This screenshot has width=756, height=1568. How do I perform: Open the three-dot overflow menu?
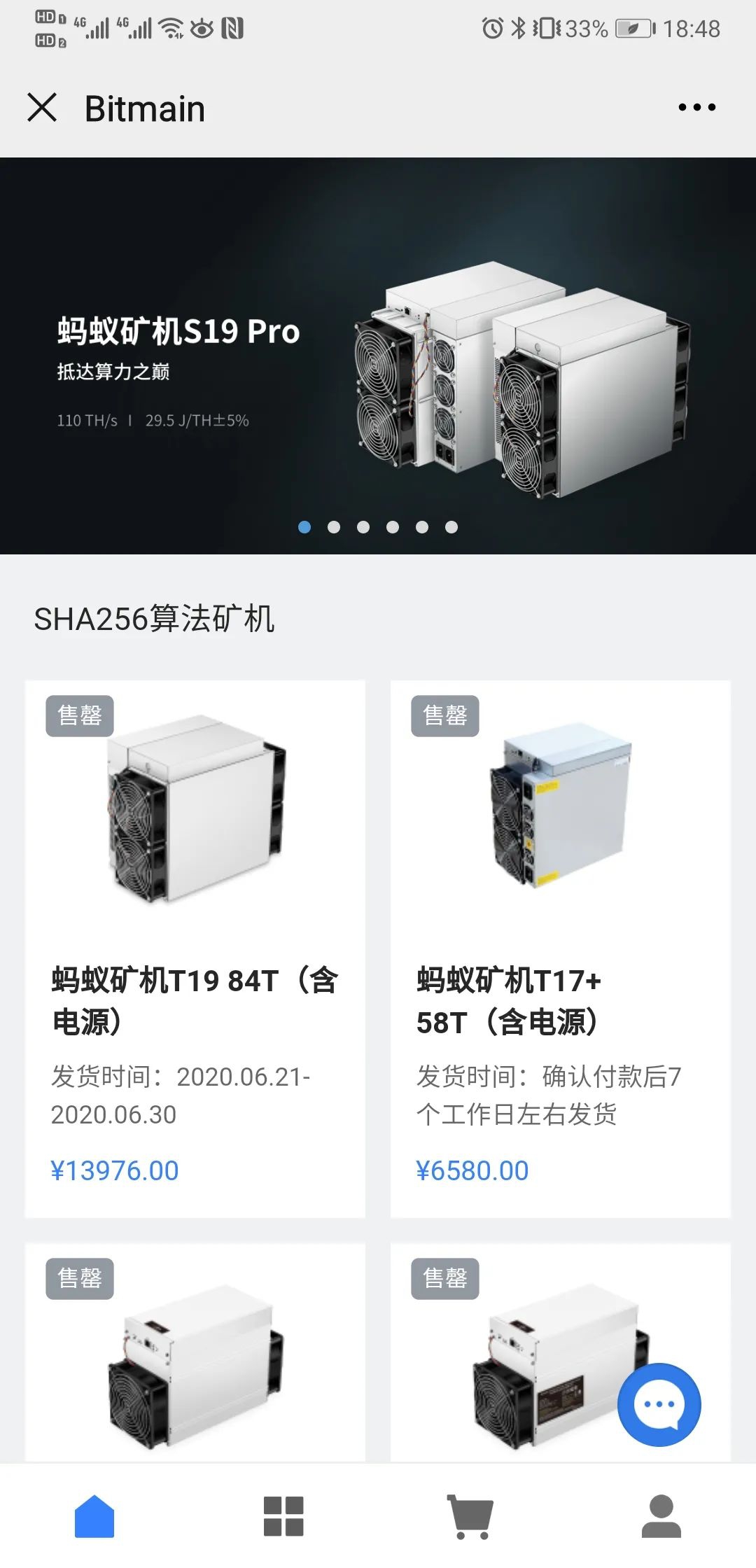pos(696,108)
